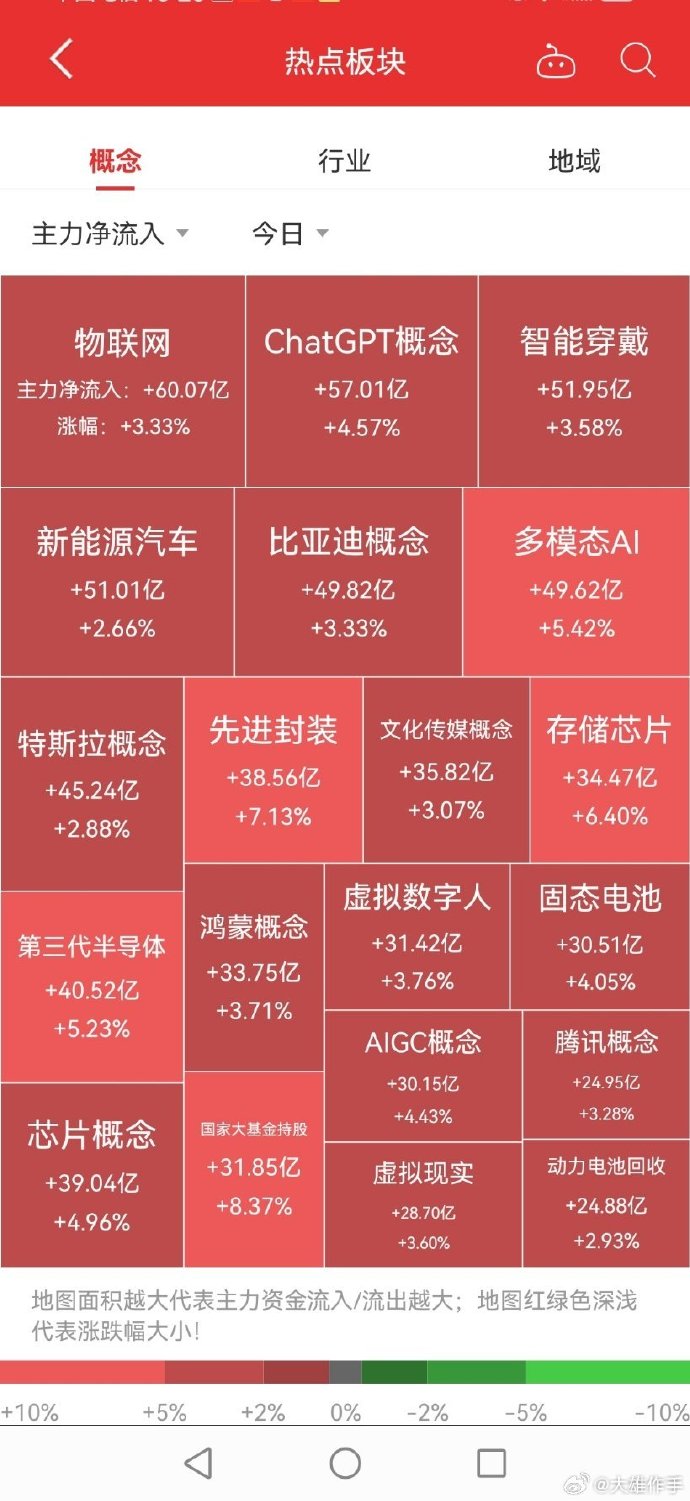Expand the 主力净流入 dropdown
690x1501 pixels.
point(110,234)
